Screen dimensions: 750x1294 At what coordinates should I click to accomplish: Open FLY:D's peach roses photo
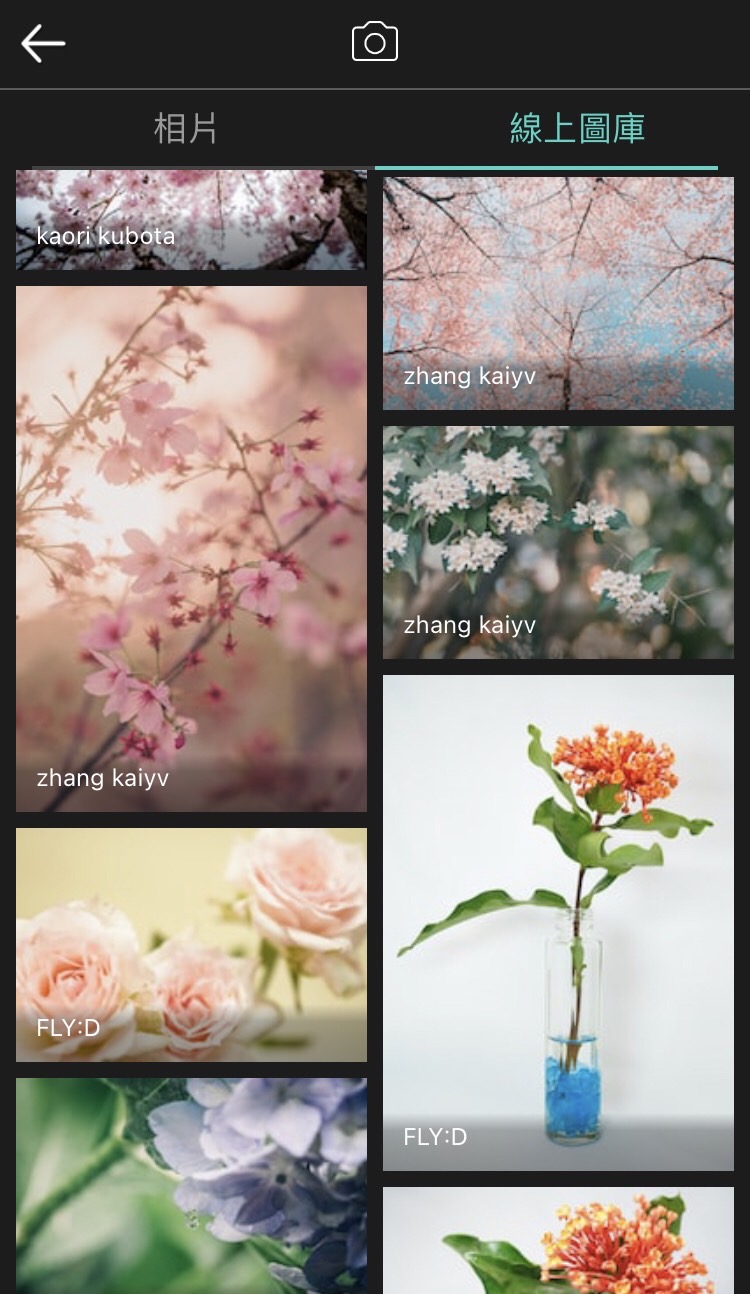click(x=191, y=944)
